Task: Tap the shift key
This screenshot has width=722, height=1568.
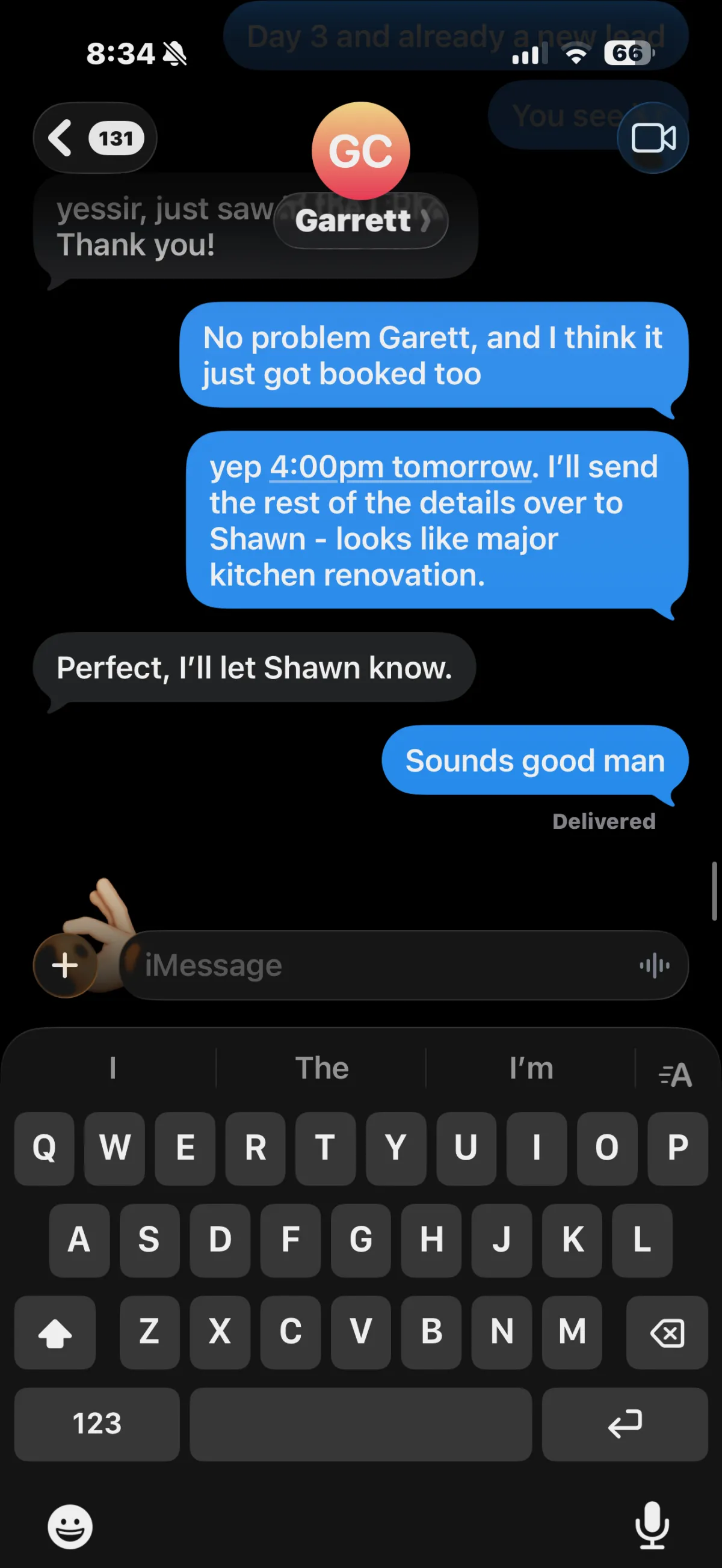Action: (x=55, y=1333)
